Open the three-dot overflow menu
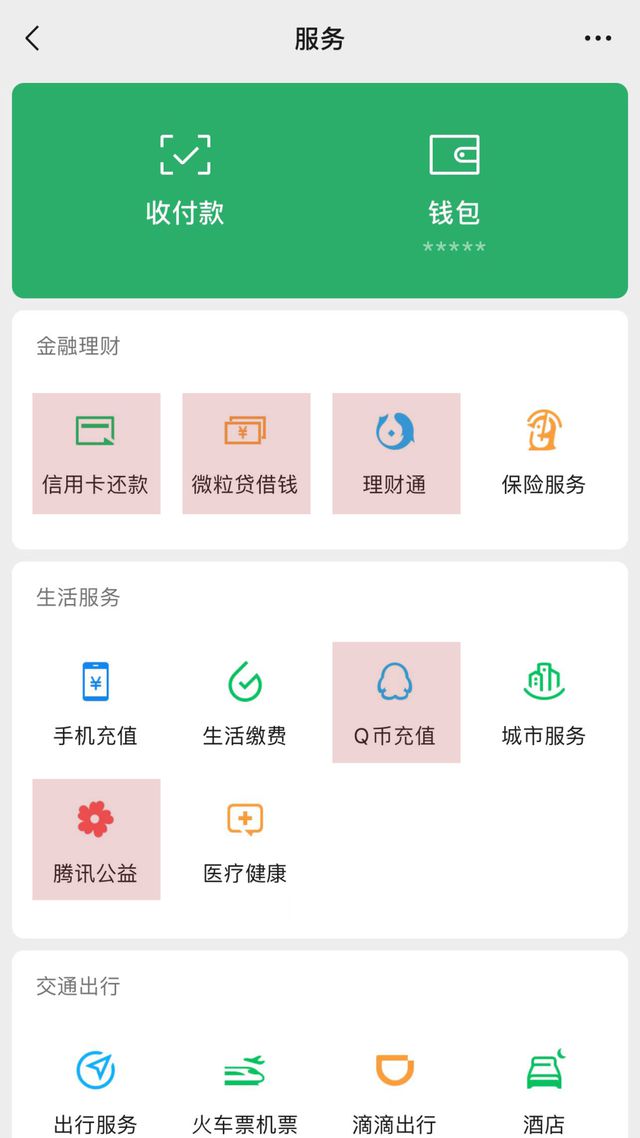 (597, 38)
